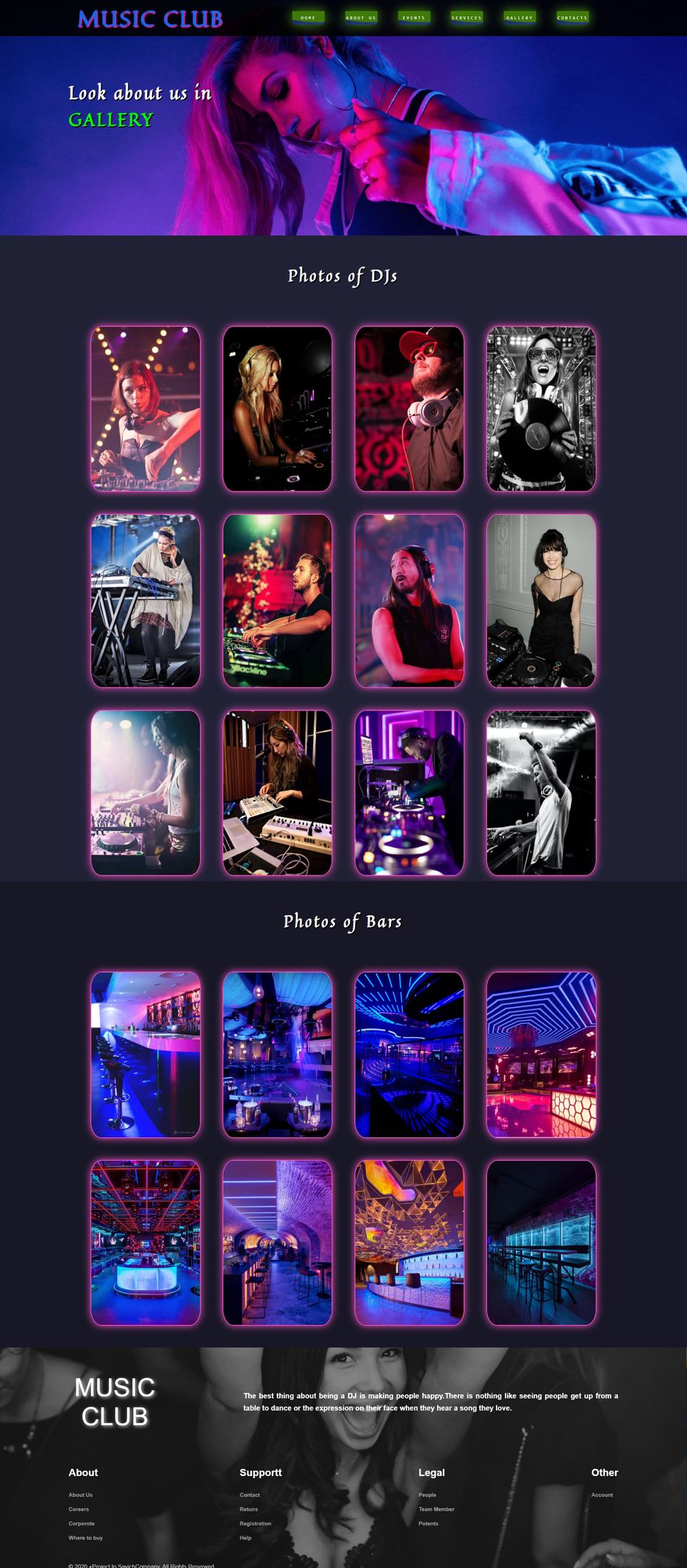This screenshot has height=1568, width=687.
Task: Open the Contact link under Supportt
Action: pyautogui.click(x=250, y=1494)
